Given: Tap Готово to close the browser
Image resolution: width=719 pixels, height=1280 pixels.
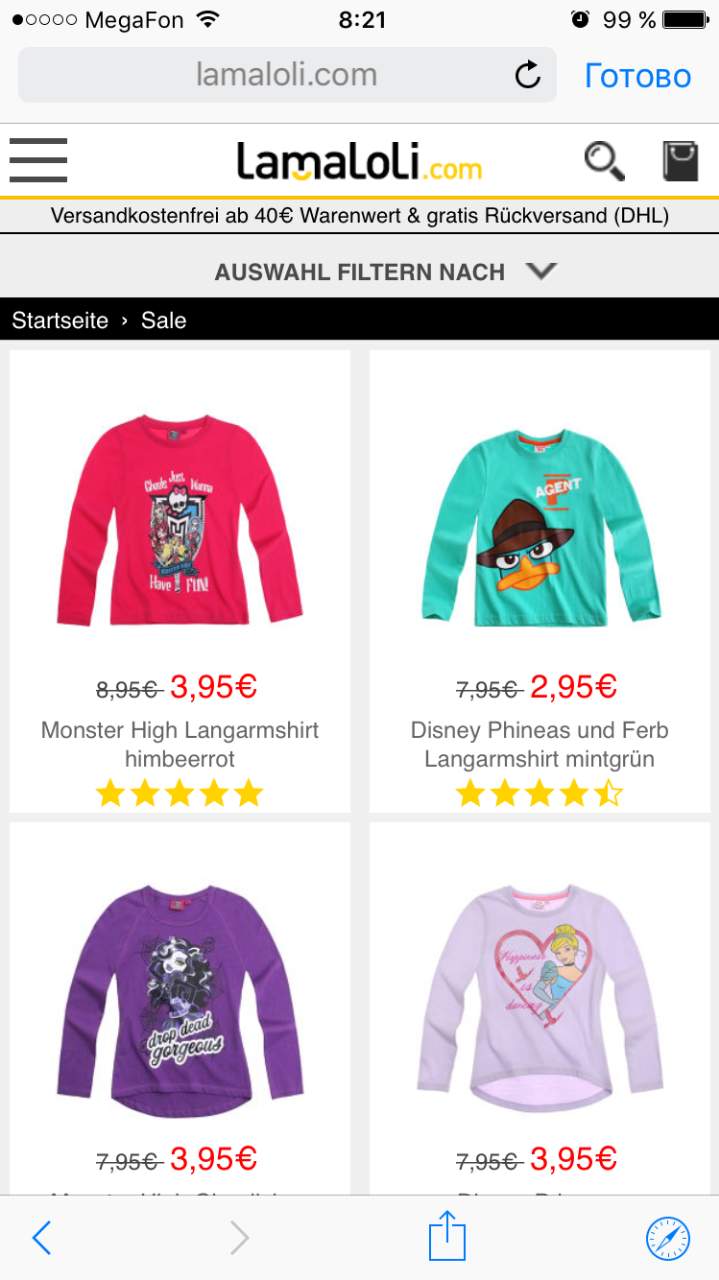Looking at the screenshot, I should point(638,76).
